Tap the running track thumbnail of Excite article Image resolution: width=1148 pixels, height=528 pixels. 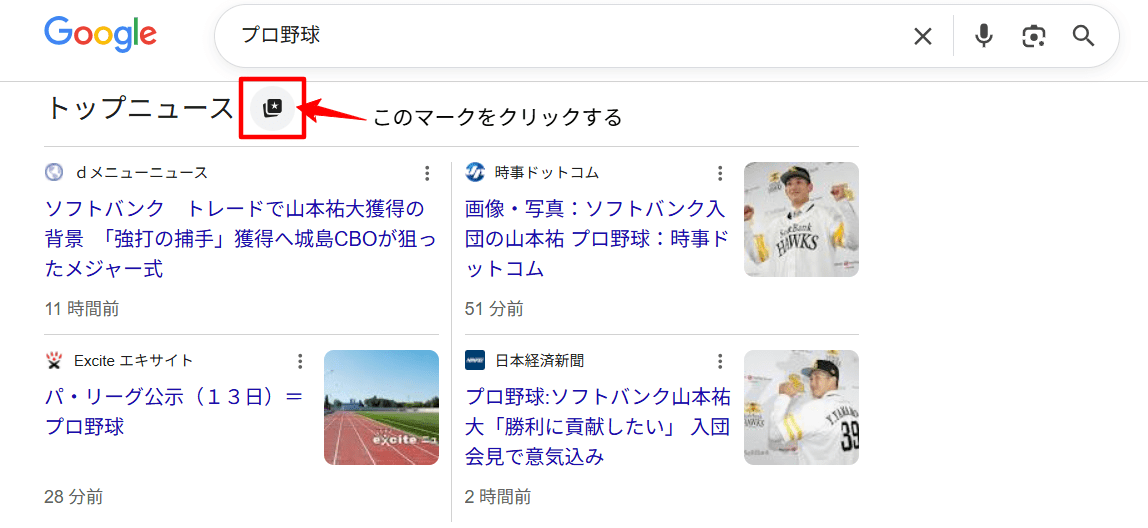pyautogui.click(x=381, y=407)
